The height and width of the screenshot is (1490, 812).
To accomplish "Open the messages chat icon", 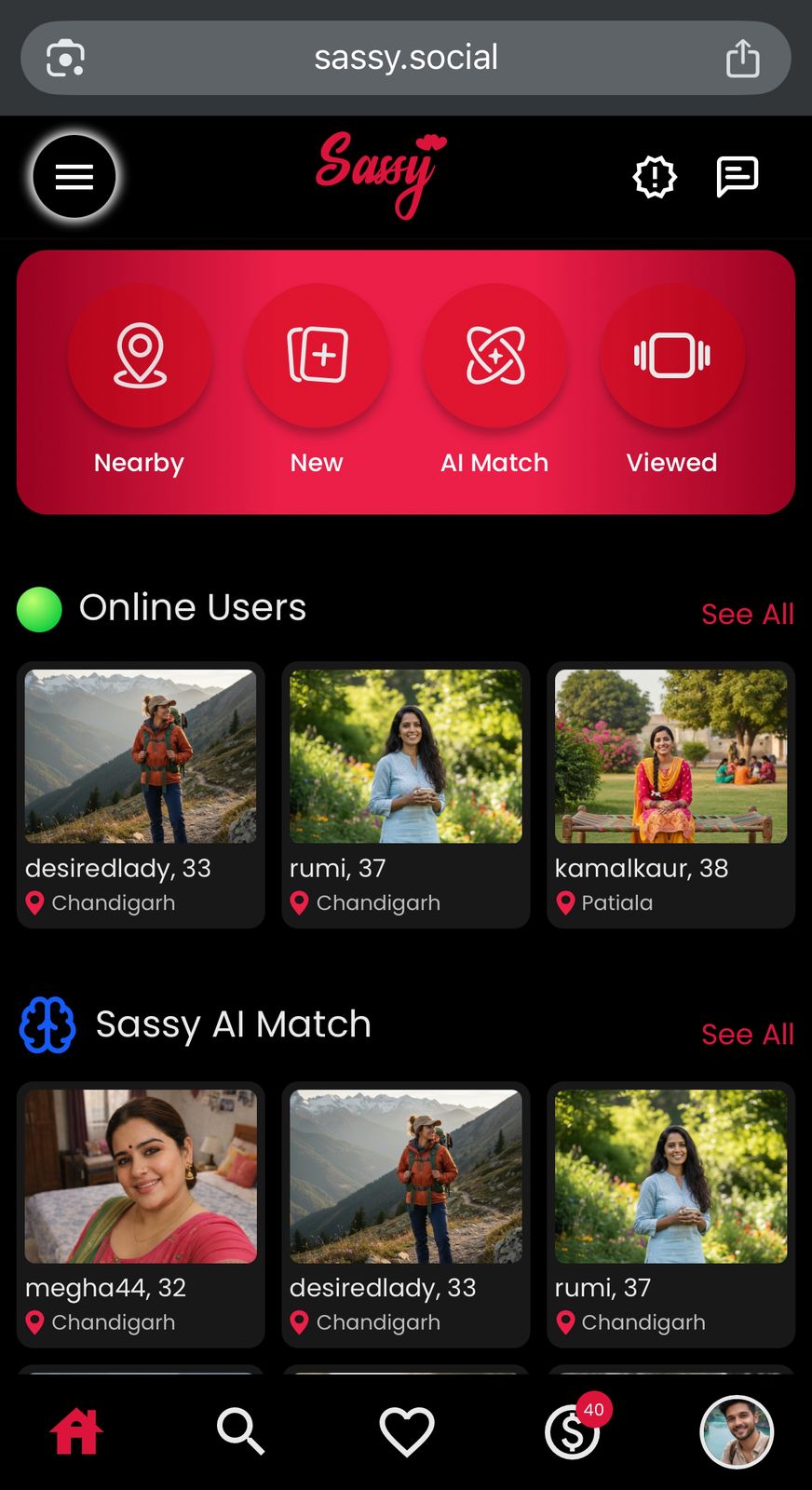I will (x=737, y=177).
